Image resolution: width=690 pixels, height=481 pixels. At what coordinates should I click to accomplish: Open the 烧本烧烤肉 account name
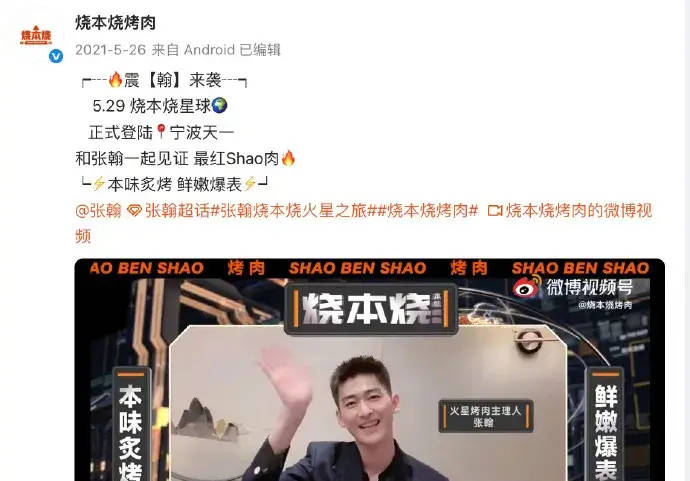point(115,21)
